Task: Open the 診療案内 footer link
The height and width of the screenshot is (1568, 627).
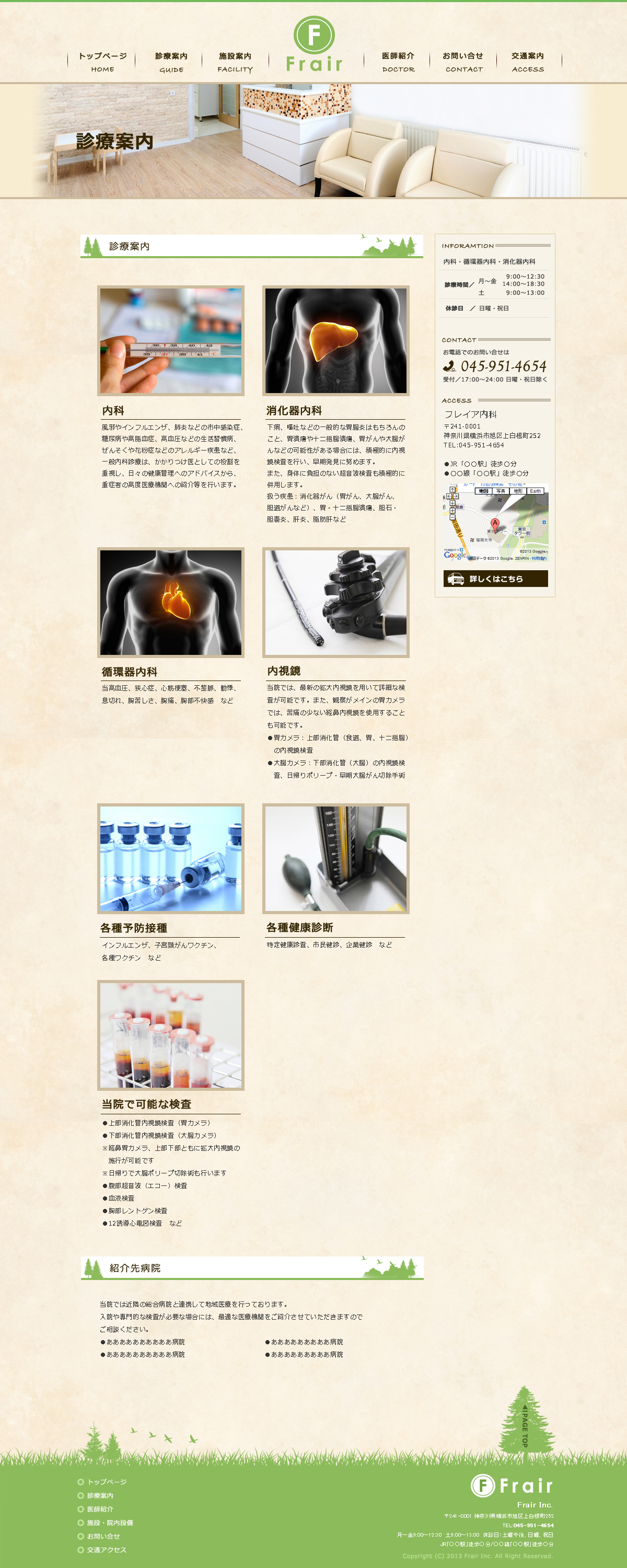Action: 100,1495
